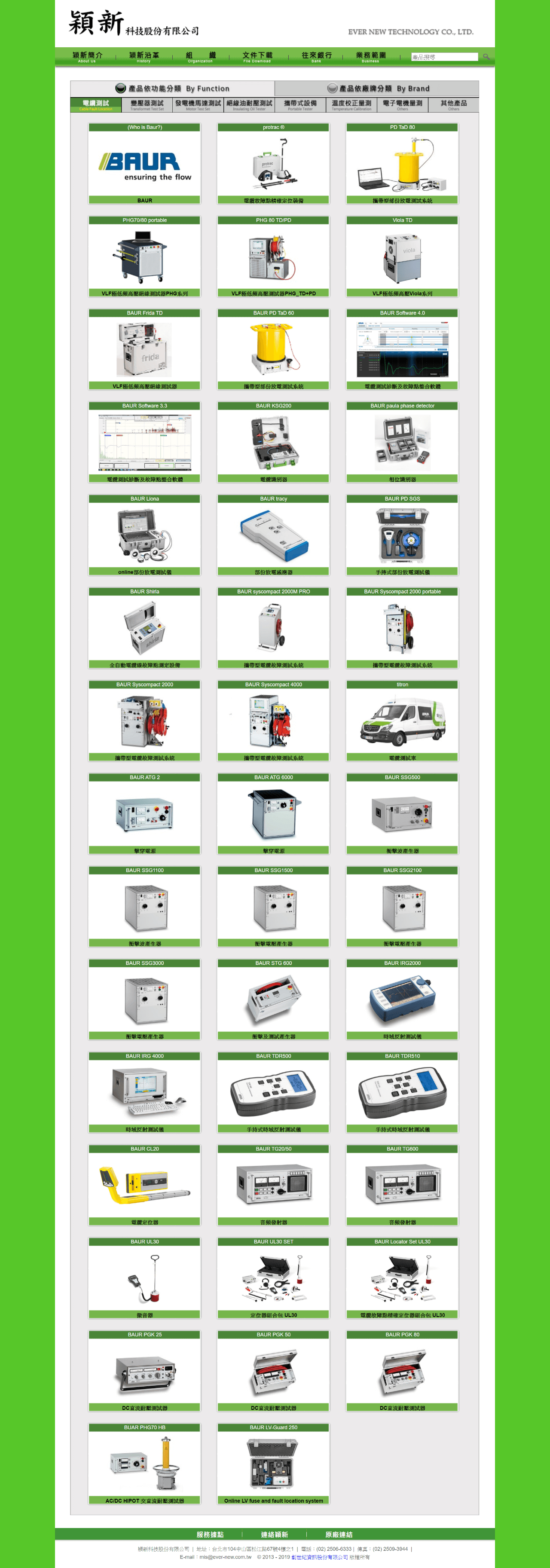Switch to the By Brand tab
The width and height of the screenshot is (550, 1568).
pyautogui.click(x=377, y=88)
